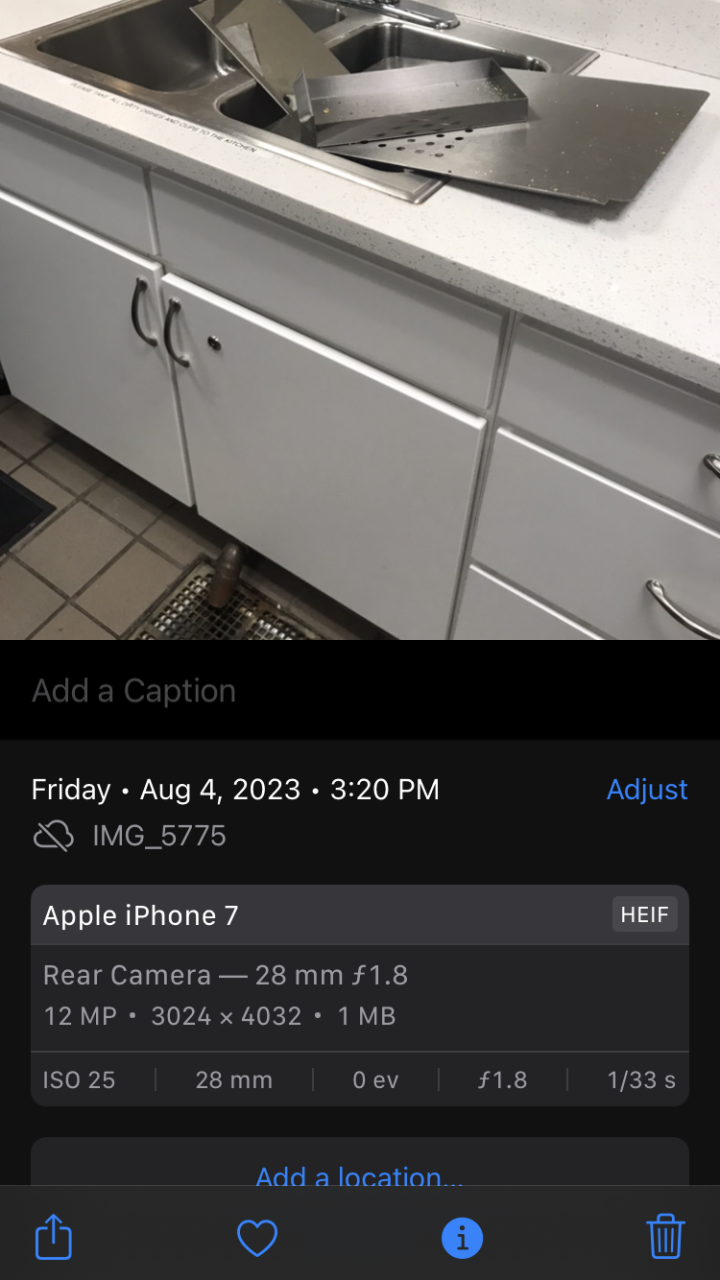Delete this photo with the trash icon

tap(665, 1238)
